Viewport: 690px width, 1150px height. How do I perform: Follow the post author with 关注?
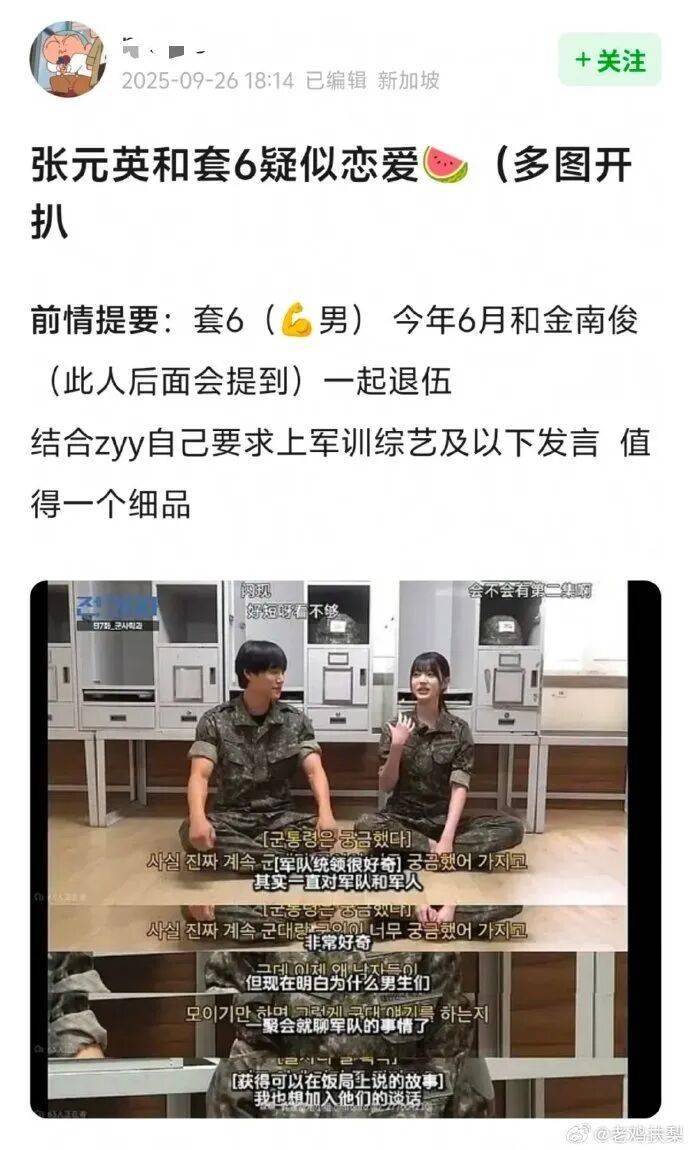pos(609,60)
